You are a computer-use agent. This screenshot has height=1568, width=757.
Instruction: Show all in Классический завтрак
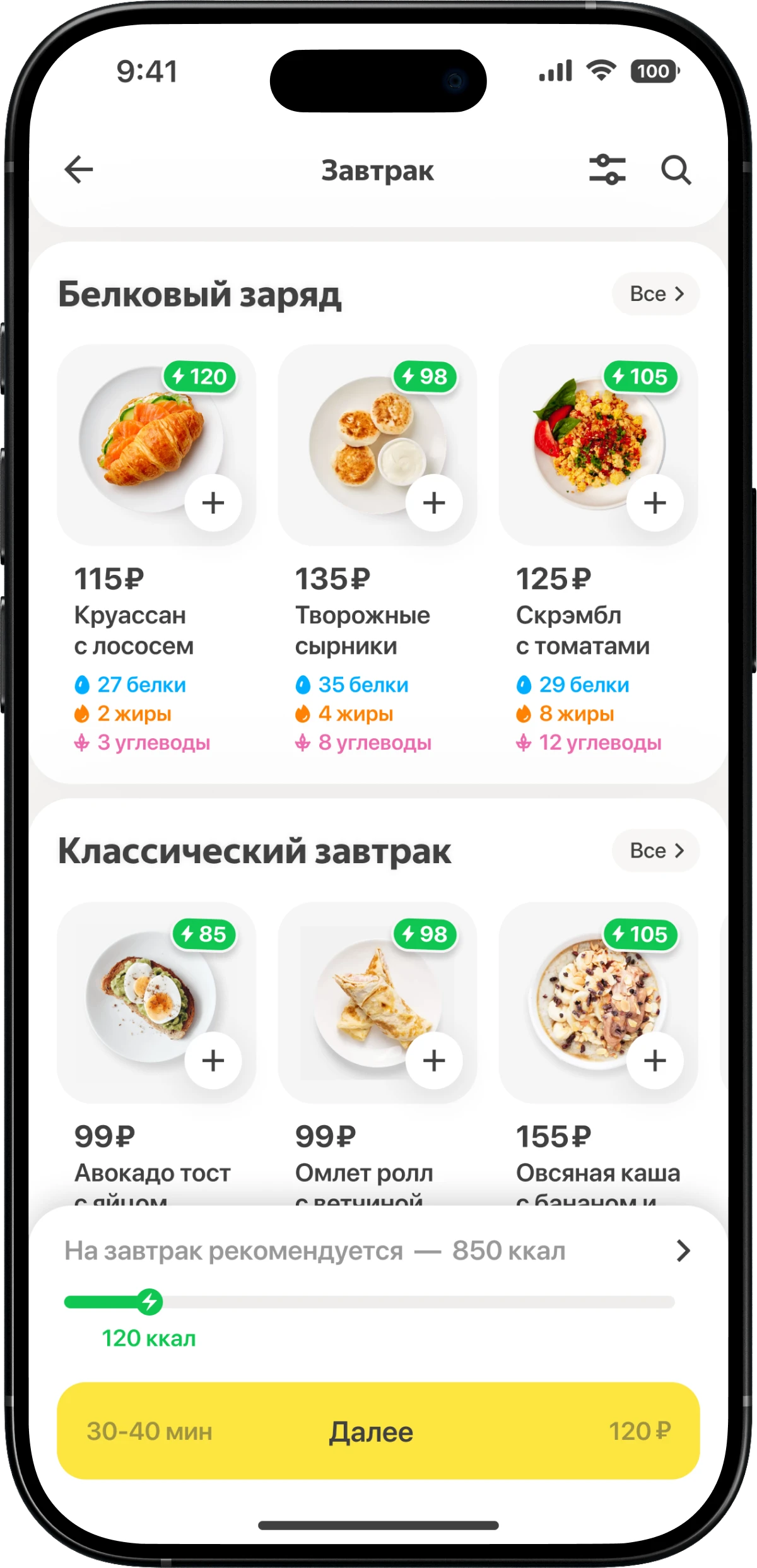coord(656,851)
